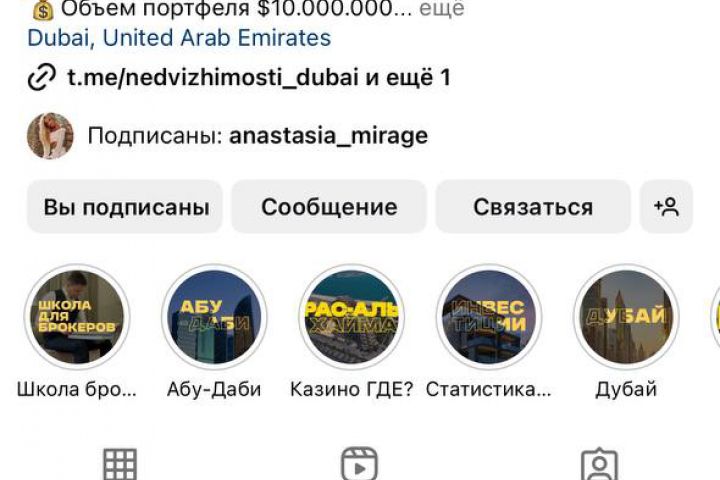Tap the "Связаться" contact button
Image resolution: width=720 pixels, height=480 pixels.
point(533,207)
